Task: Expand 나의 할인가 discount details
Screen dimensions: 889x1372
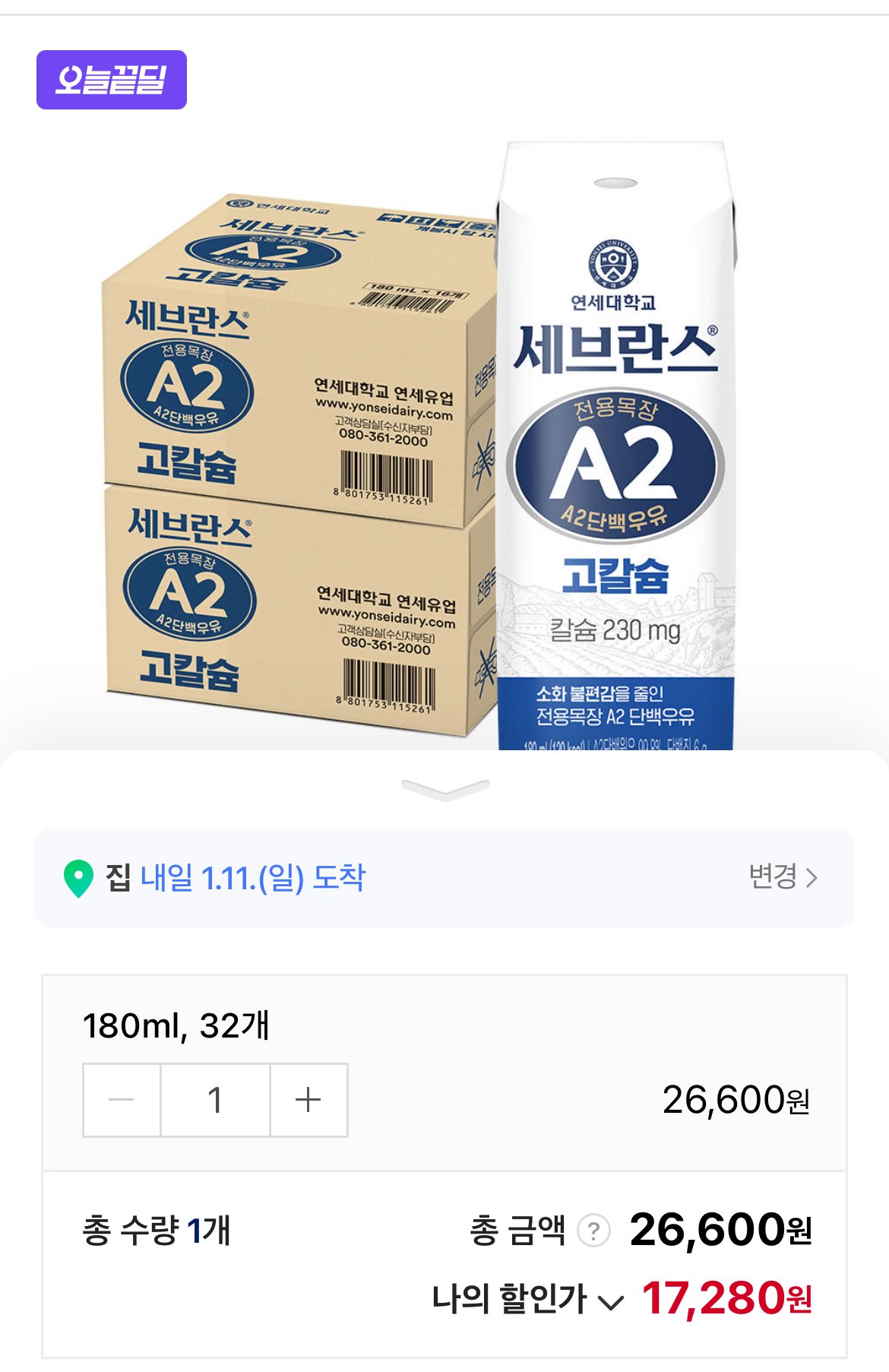Action: coord(611,1302)
